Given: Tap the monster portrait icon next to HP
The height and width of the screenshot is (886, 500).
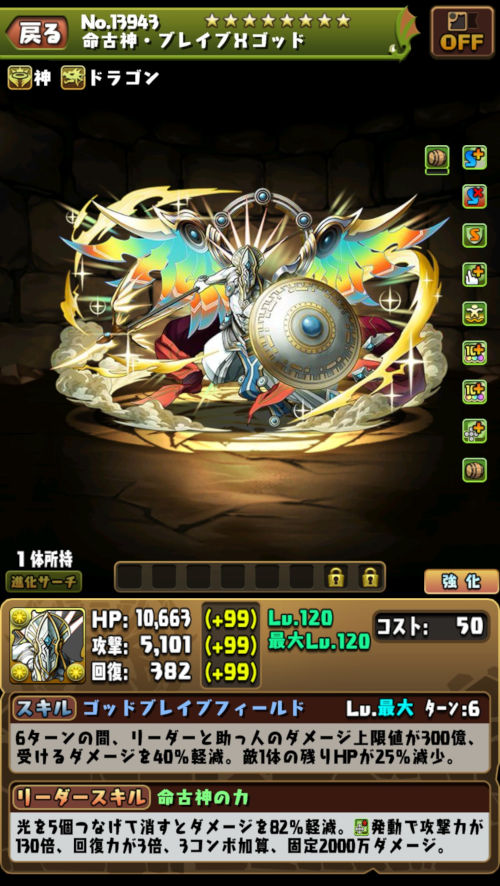Looking at the screenshot, I should [47, 645].
